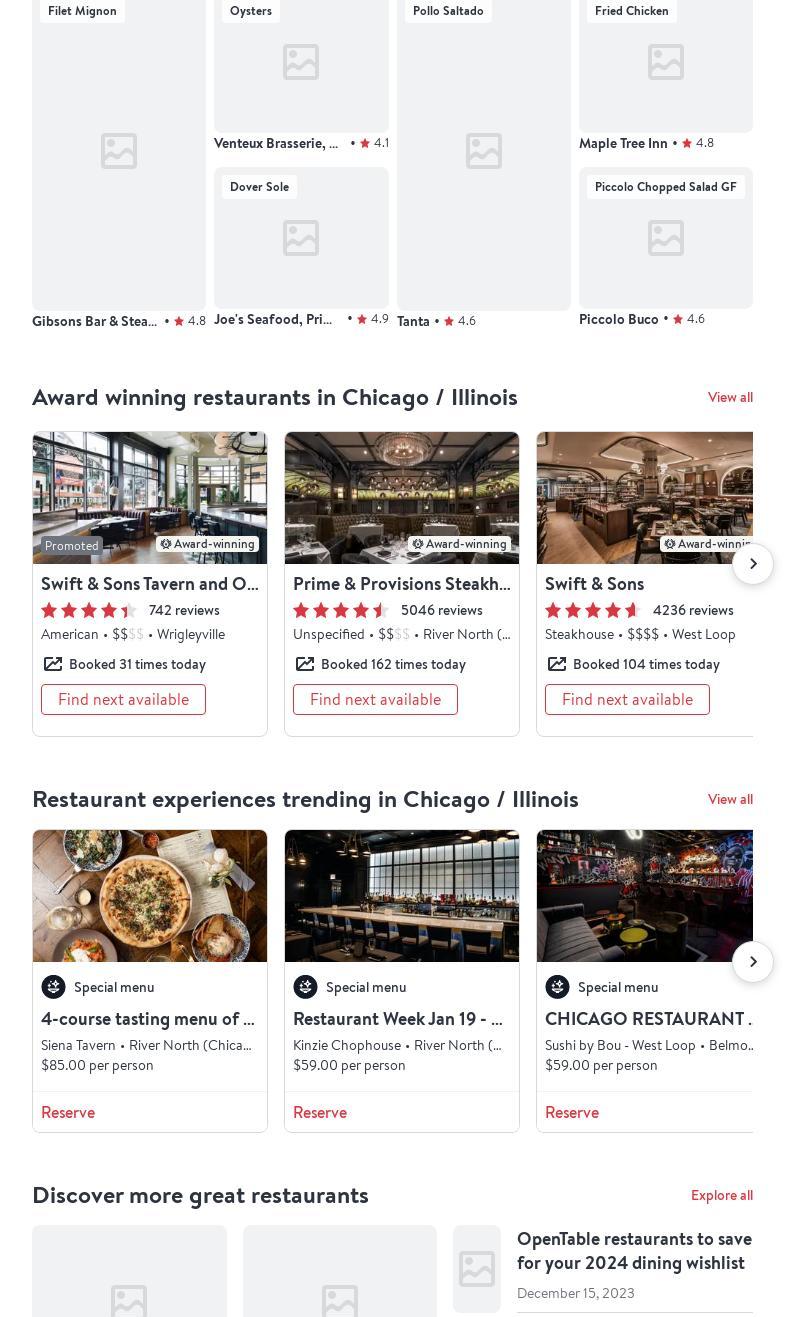
Task: Read the 2024 dining wishlist article
Action: 634,1251
